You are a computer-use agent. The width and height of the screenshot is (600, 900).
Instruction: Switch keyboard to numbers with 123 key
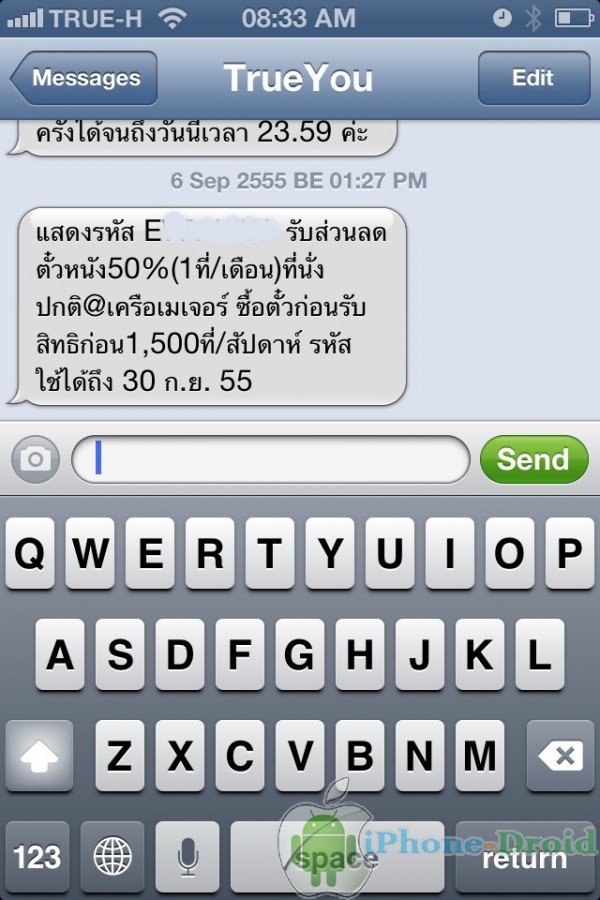point(37,857)
